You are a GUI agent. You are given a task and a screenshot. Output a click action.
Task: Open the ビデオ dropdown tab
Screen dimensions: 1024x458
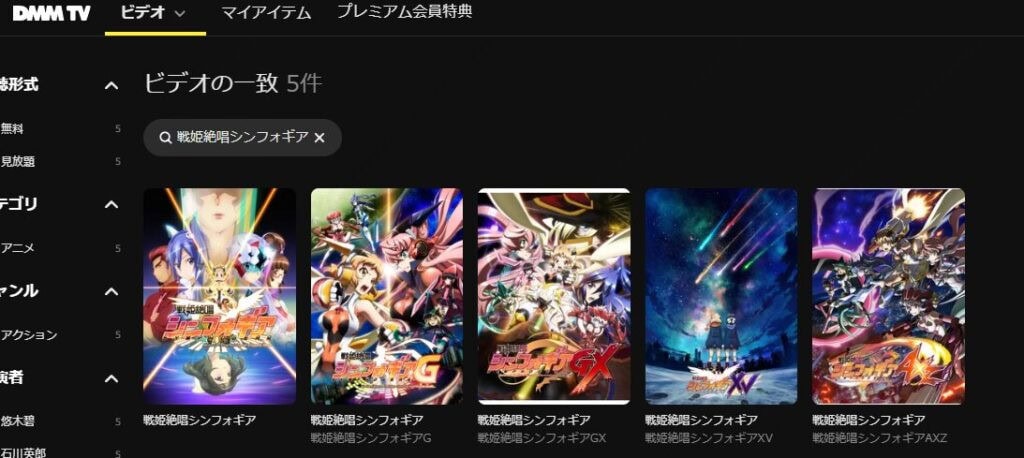tap(153, 13)
